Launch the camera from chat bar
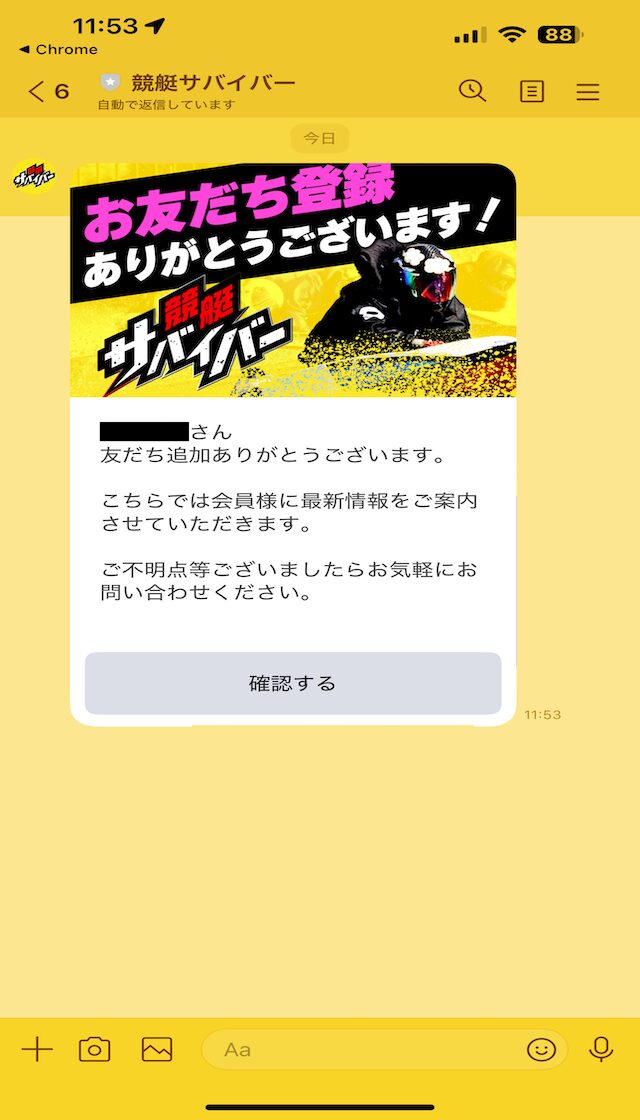 coord(95,1049)
